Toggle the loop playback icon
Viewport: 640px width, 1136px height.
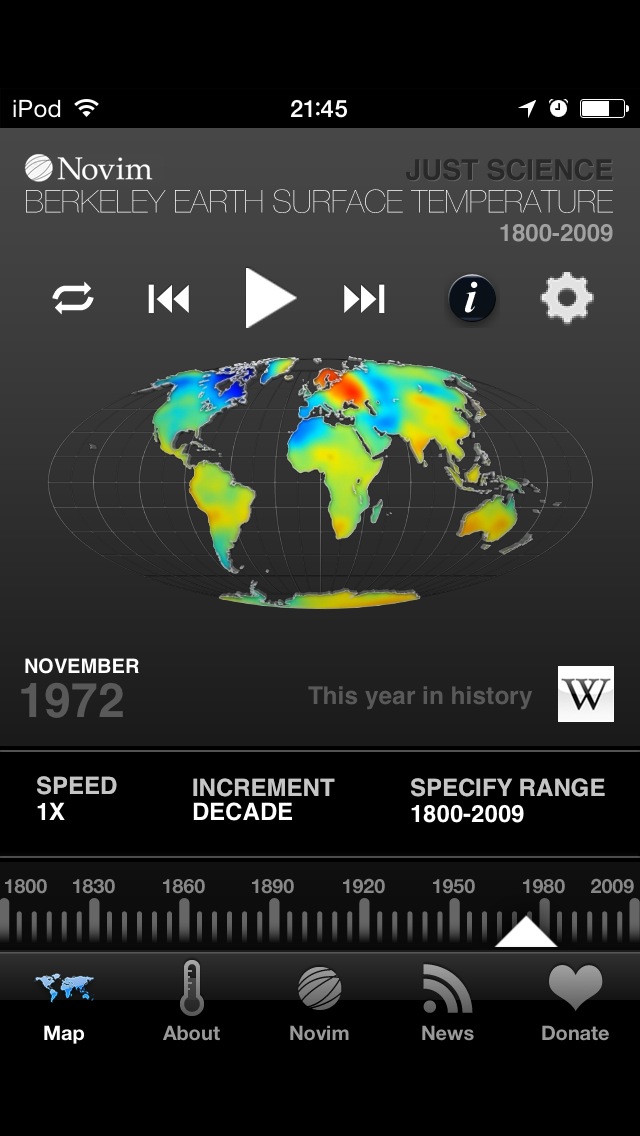[x=73, y=298]
